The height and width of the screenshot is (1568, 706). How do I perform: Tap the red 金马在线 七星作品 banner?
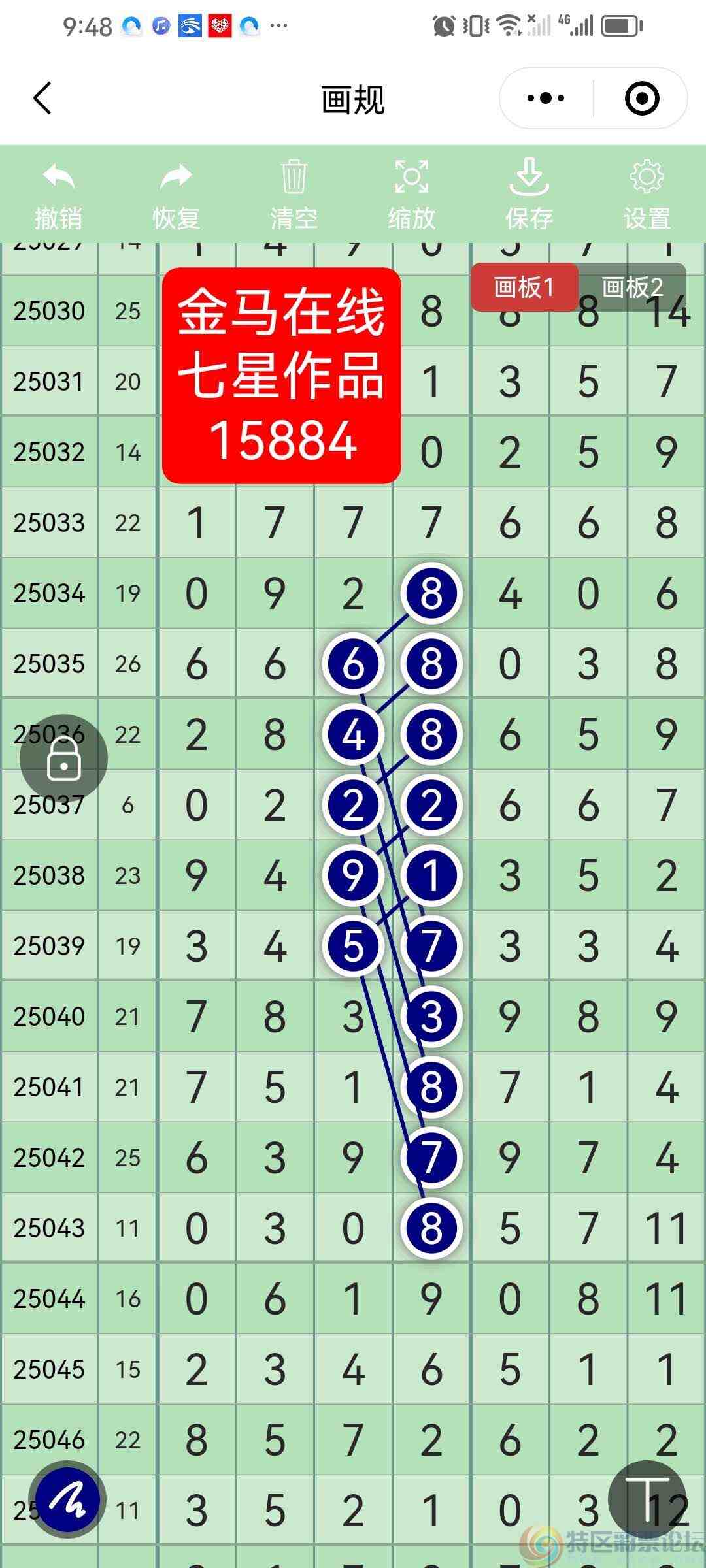(x=281, y=376)
